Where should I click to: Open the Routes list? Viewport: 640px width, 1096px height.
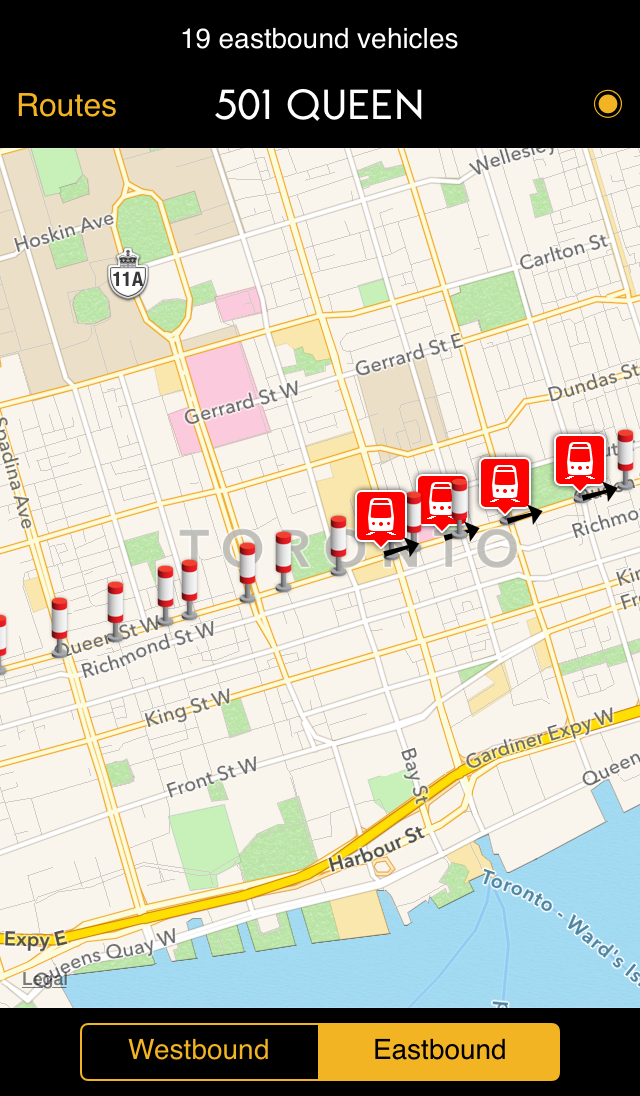pos(67,105)
